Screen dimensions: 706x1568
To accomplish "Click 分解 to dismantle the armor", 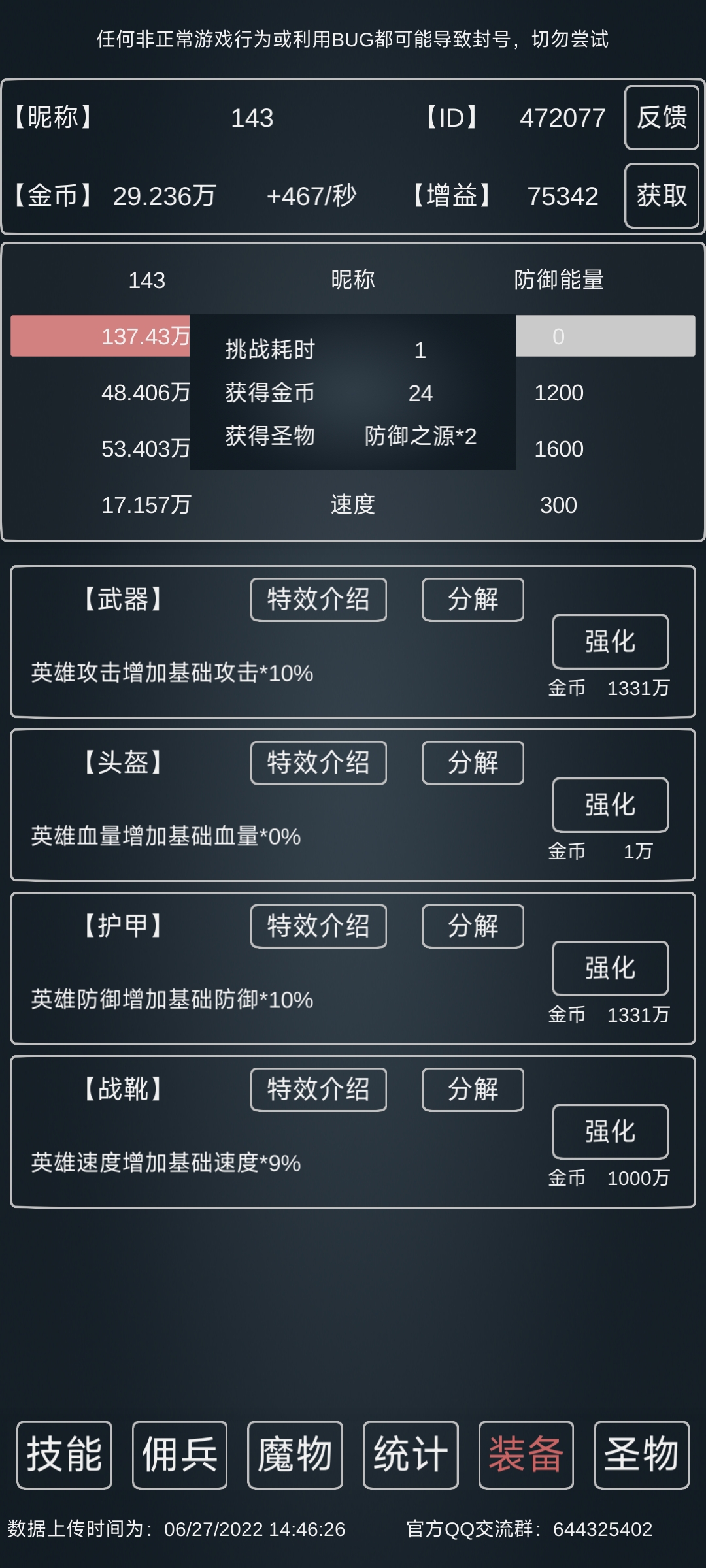I will [x=472, y=926].
